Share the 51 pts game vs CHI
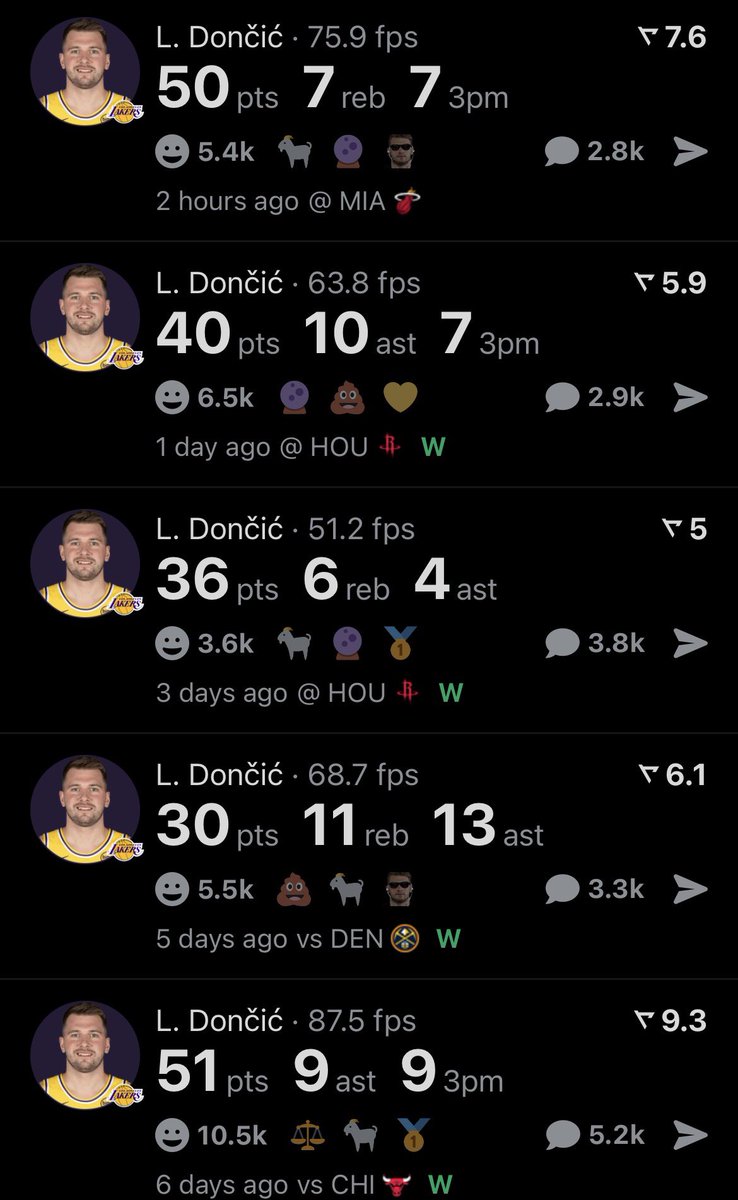Image resolution: width=738 pixels, height=1200 pixels. click(x=690, y=1135)
